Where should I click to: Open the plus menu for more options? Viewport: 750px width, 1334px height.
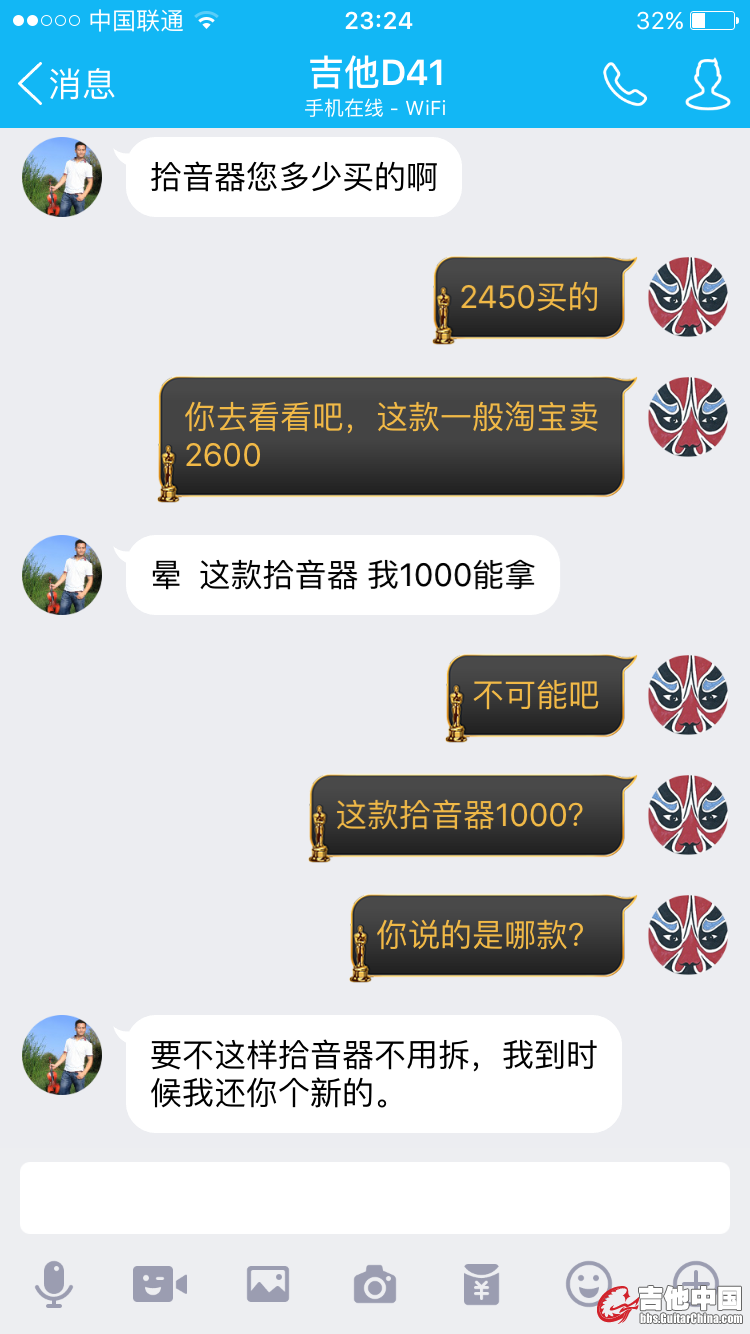[x=694, y=1279]
